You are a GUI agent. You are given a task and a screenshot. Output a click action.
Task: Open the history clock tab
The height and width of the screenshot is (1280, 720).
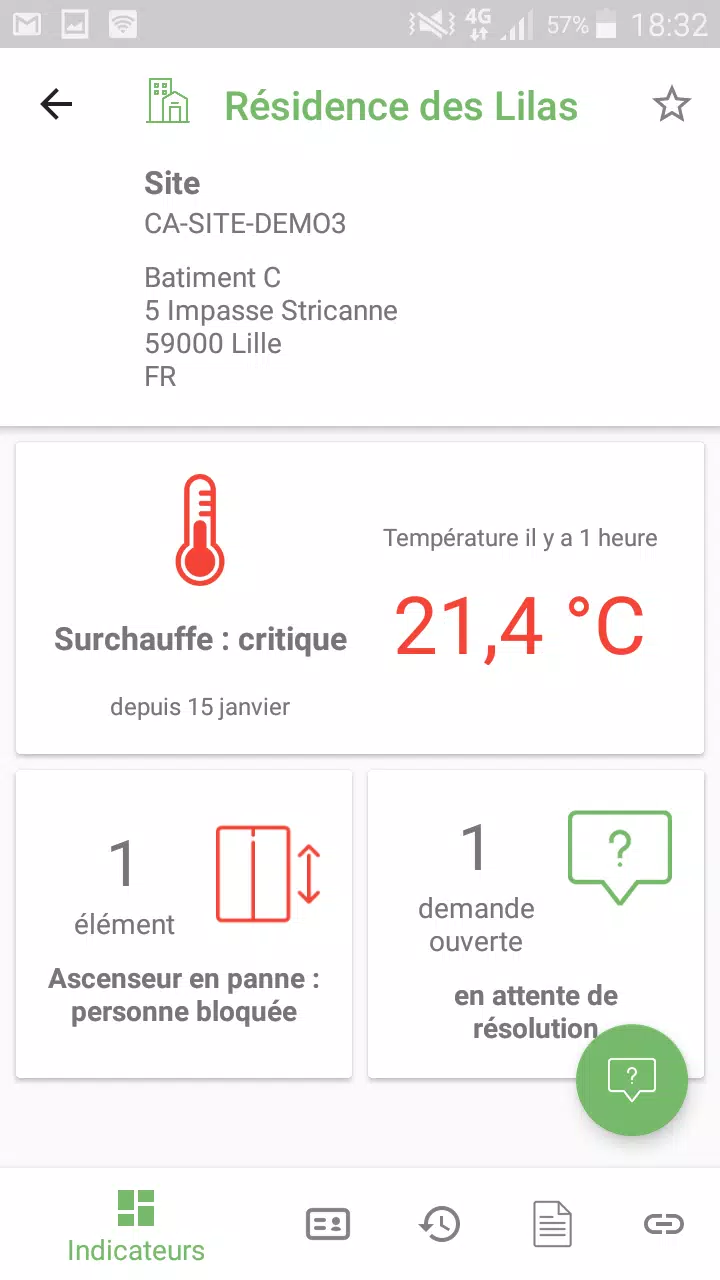440,1224
